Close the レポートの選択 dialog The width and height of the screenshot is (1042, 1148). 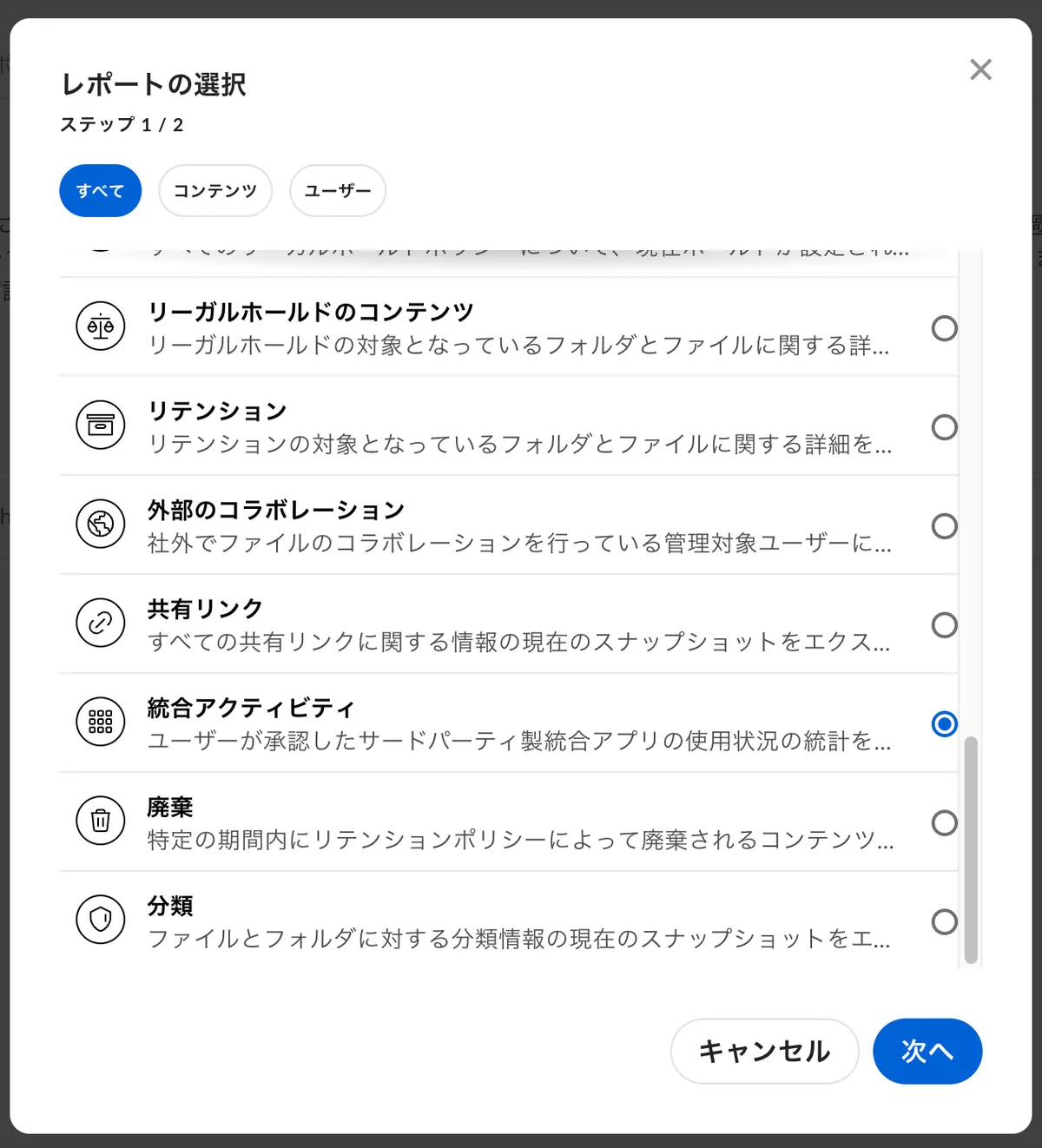coord(980,69)
